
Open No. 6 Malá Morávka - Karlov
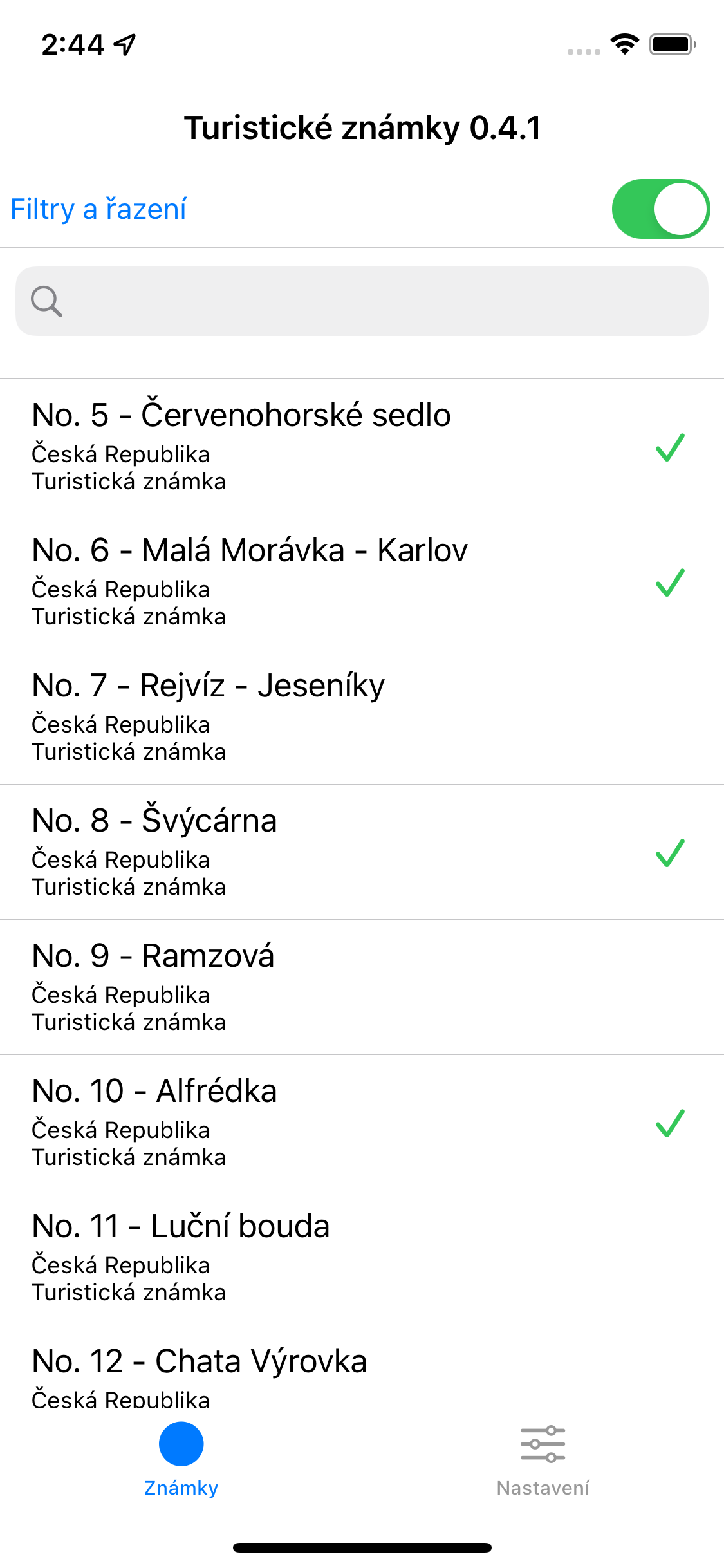(322, 582)
